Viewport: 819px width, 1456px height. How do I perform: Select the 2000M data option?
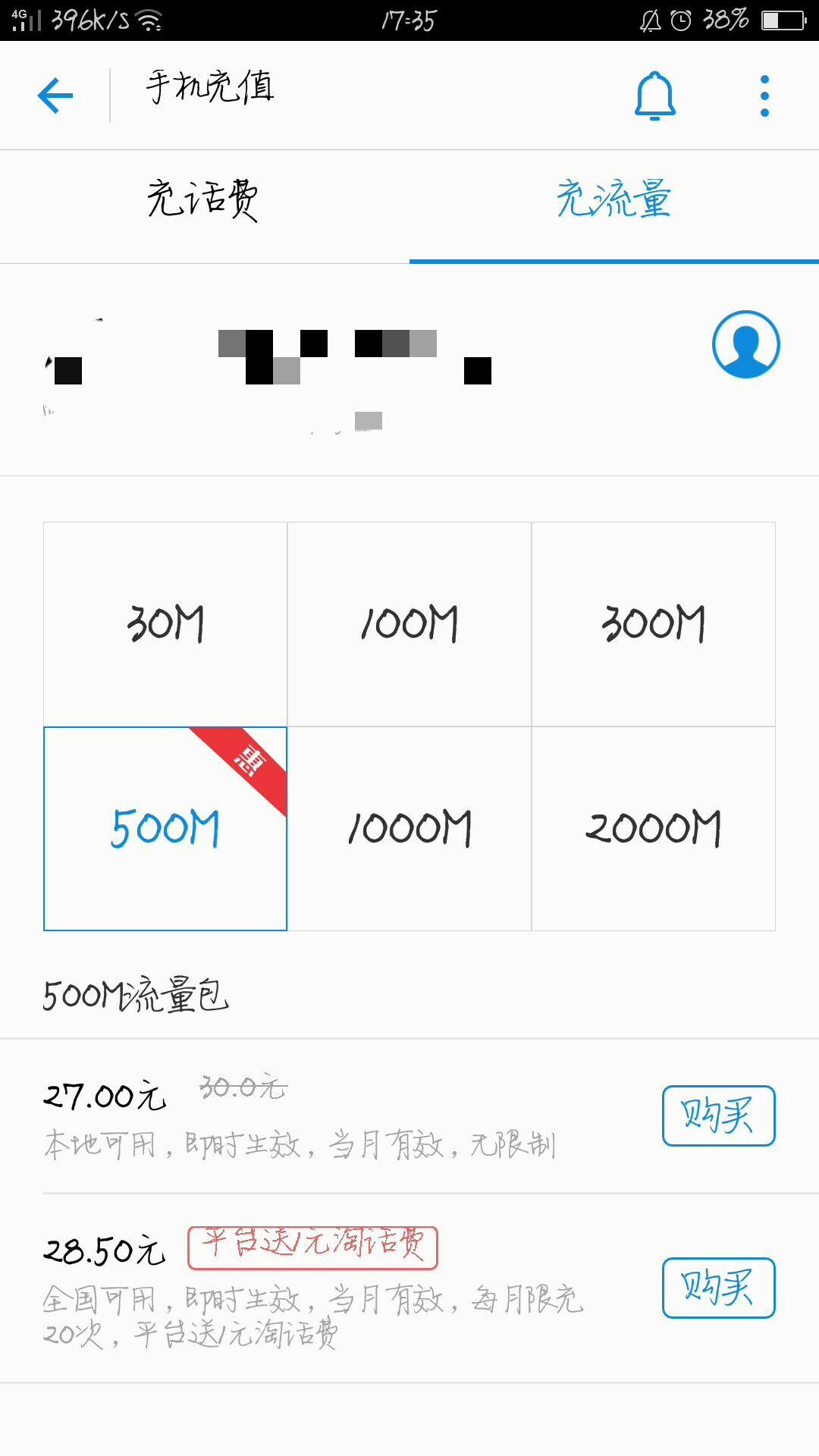tap(654, 828)
